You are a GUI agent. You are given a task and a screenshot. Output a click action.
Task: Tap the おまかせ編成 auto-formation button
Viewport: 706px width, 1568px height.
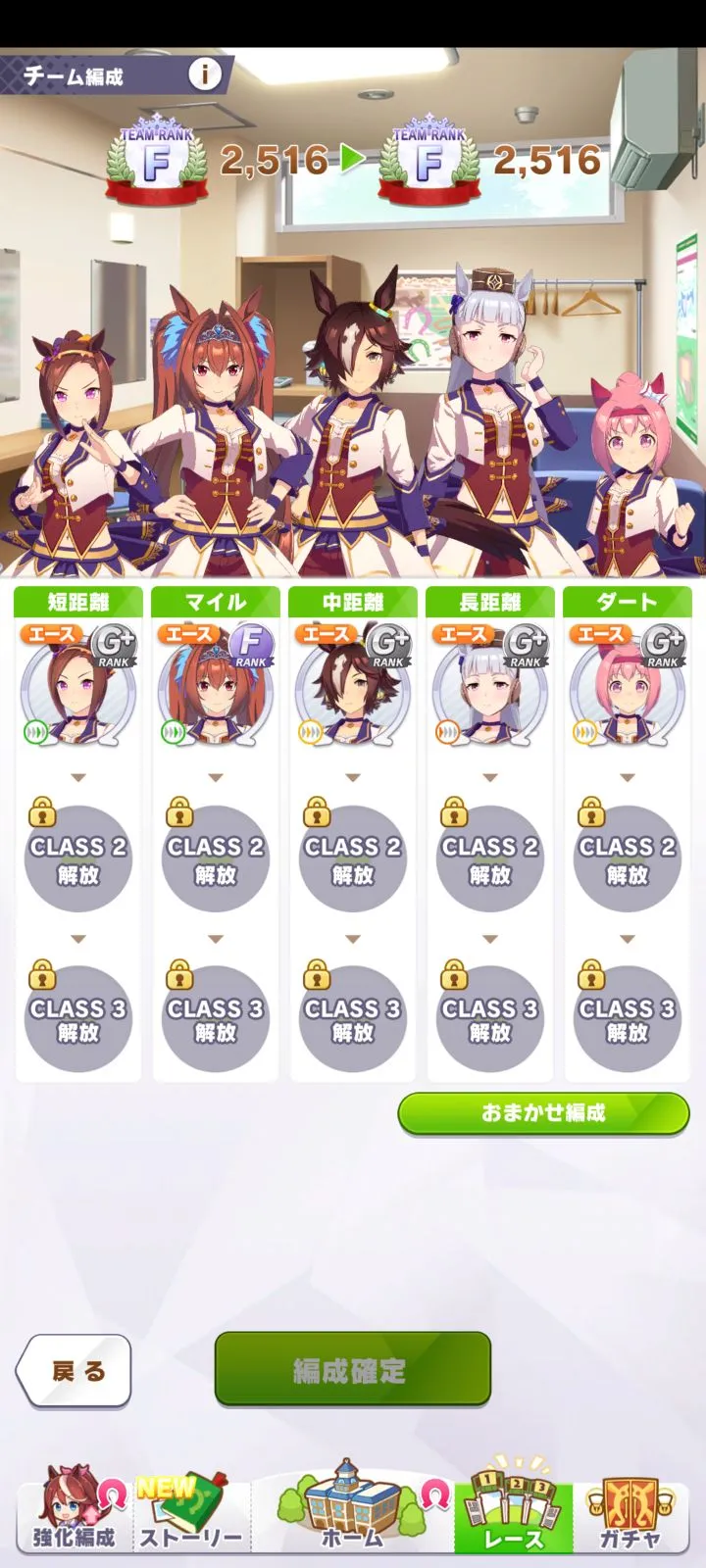coord(543,1114)
